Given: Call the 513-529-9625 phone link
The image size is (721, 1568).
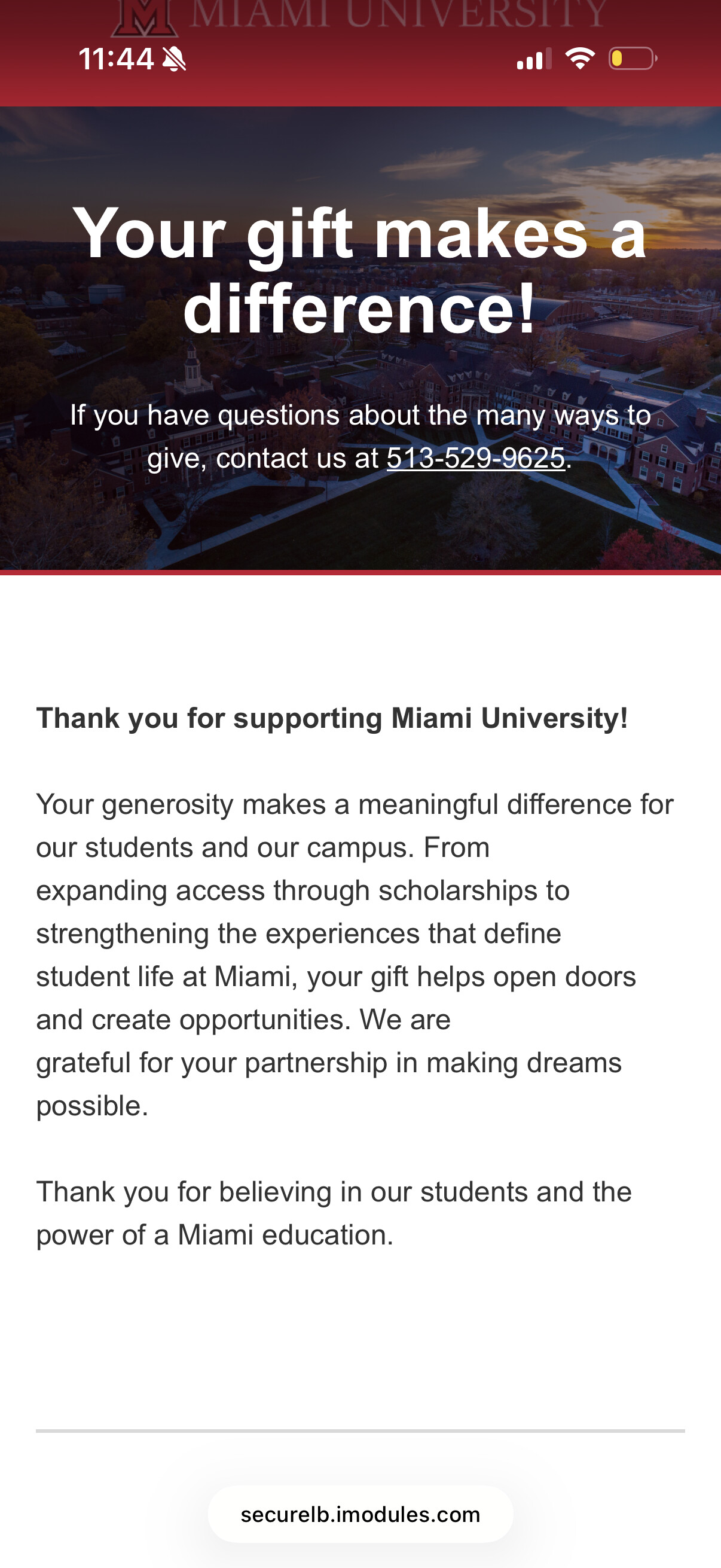Looking at the screenshot, I should click(476, 458).
